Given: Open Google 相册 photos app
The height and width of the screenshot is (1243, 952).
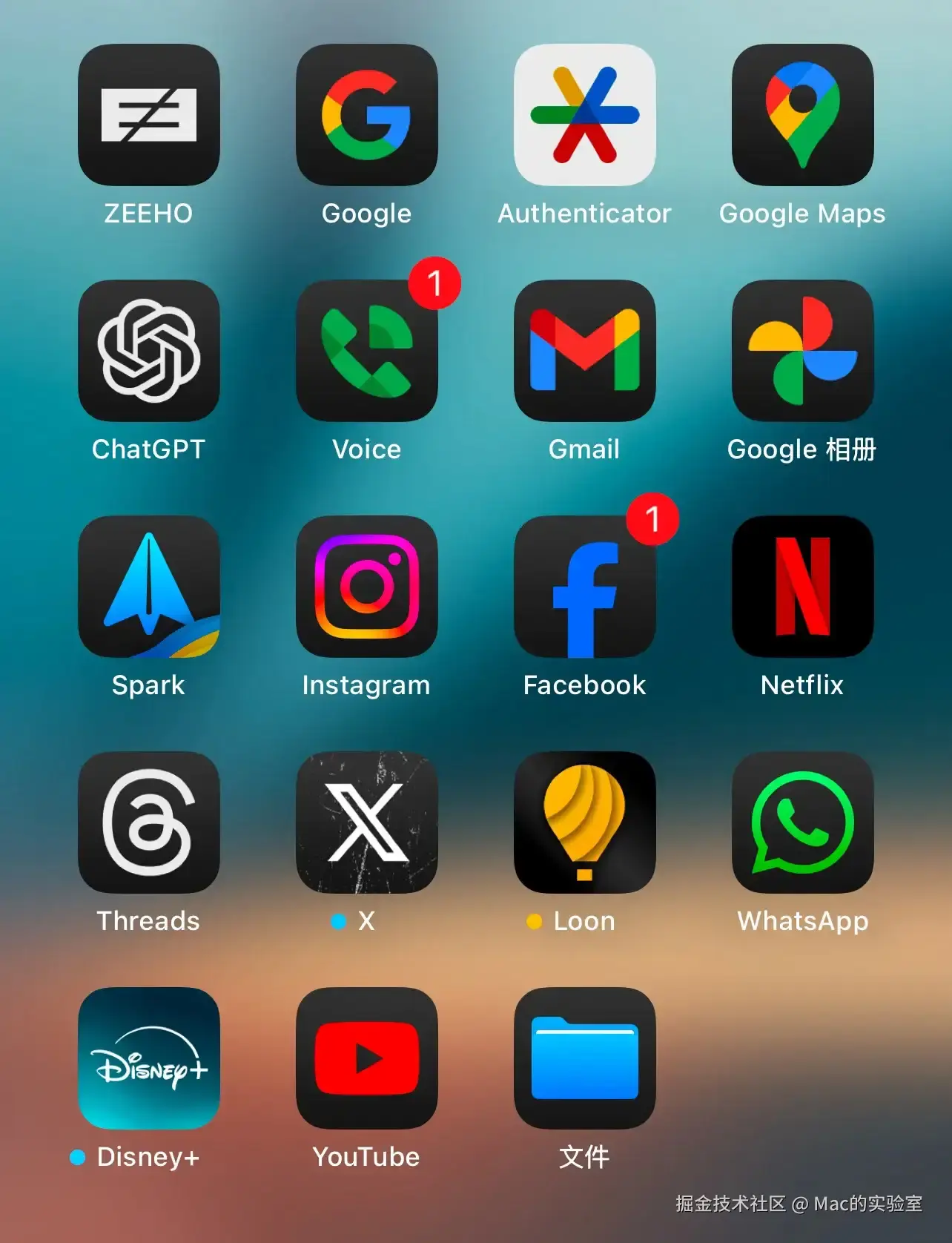Looking at the screenshot, I should click(802, 351).
